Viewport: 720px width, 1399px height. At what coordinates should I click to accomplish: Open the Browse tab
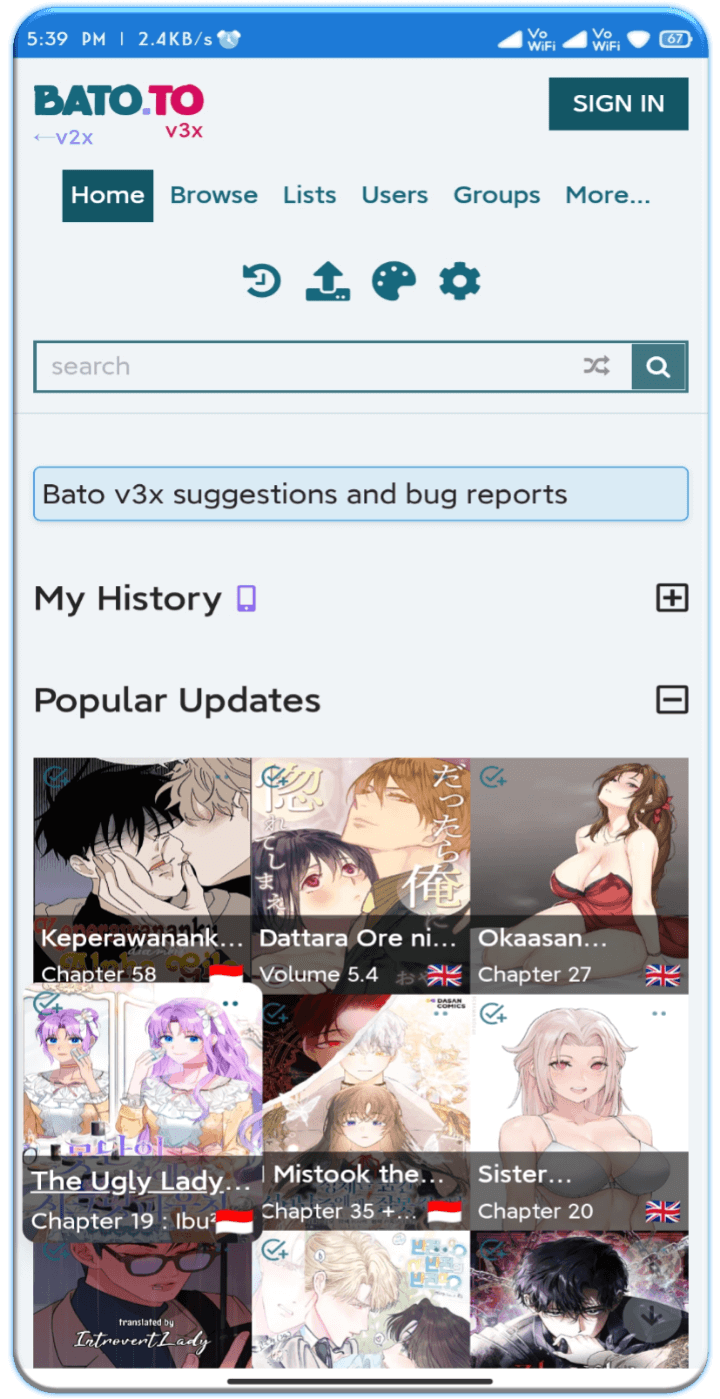[x=213, y=195]
